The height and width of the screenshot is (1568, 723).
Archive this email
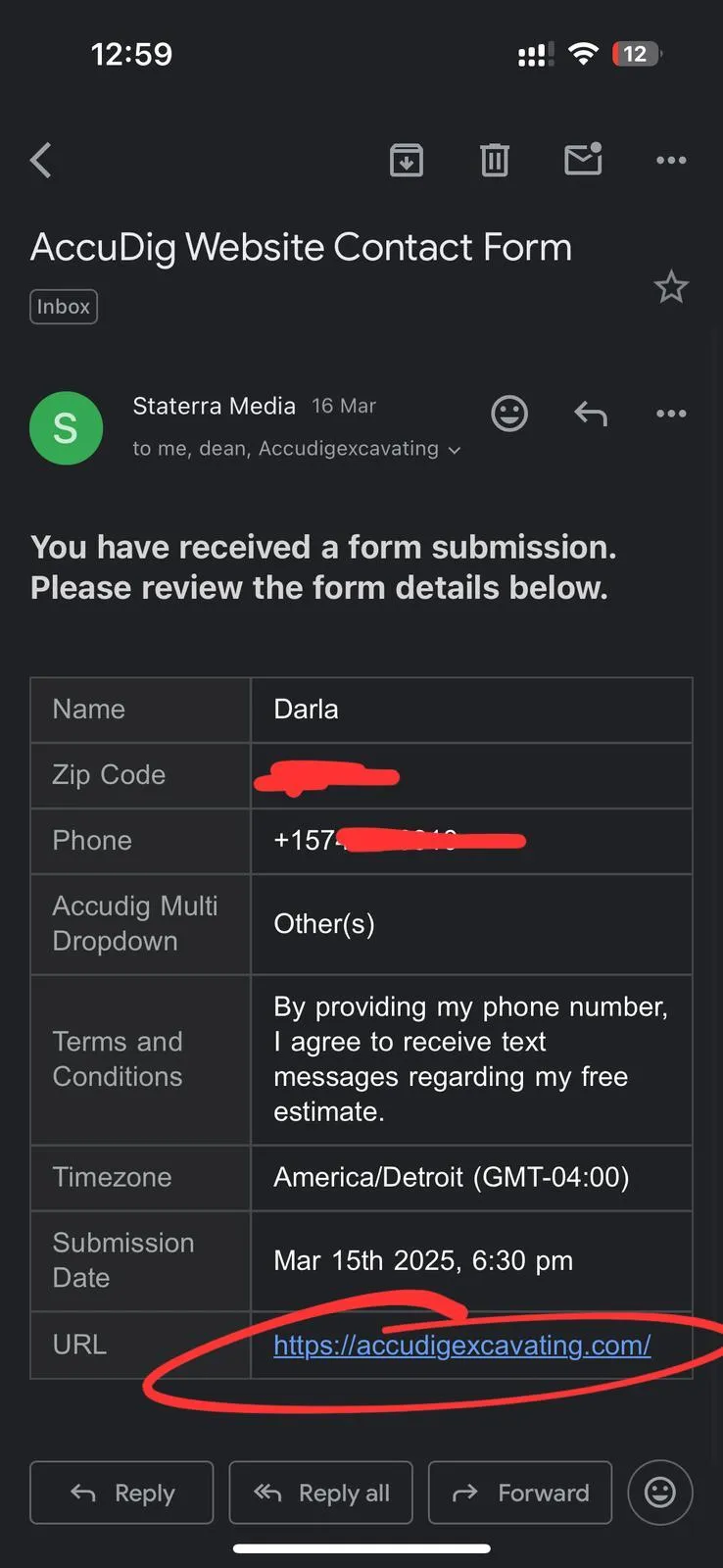click(407, 160)
